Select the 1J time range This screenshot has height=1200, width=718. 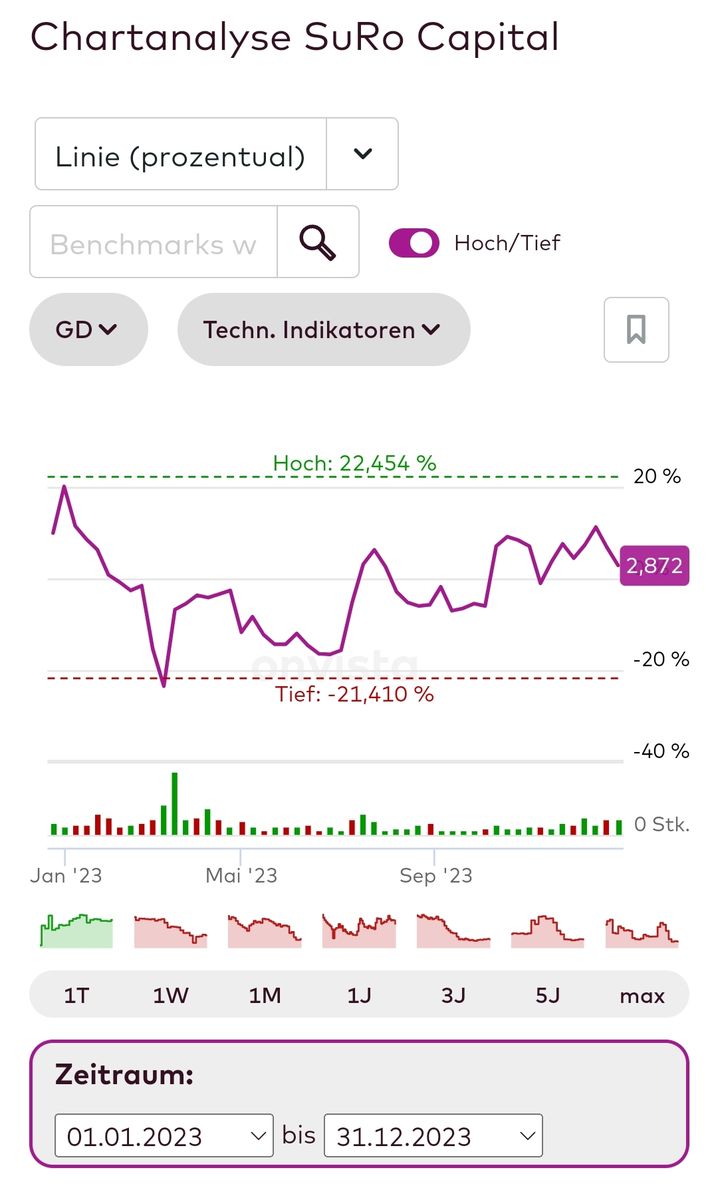click(359, 995)
